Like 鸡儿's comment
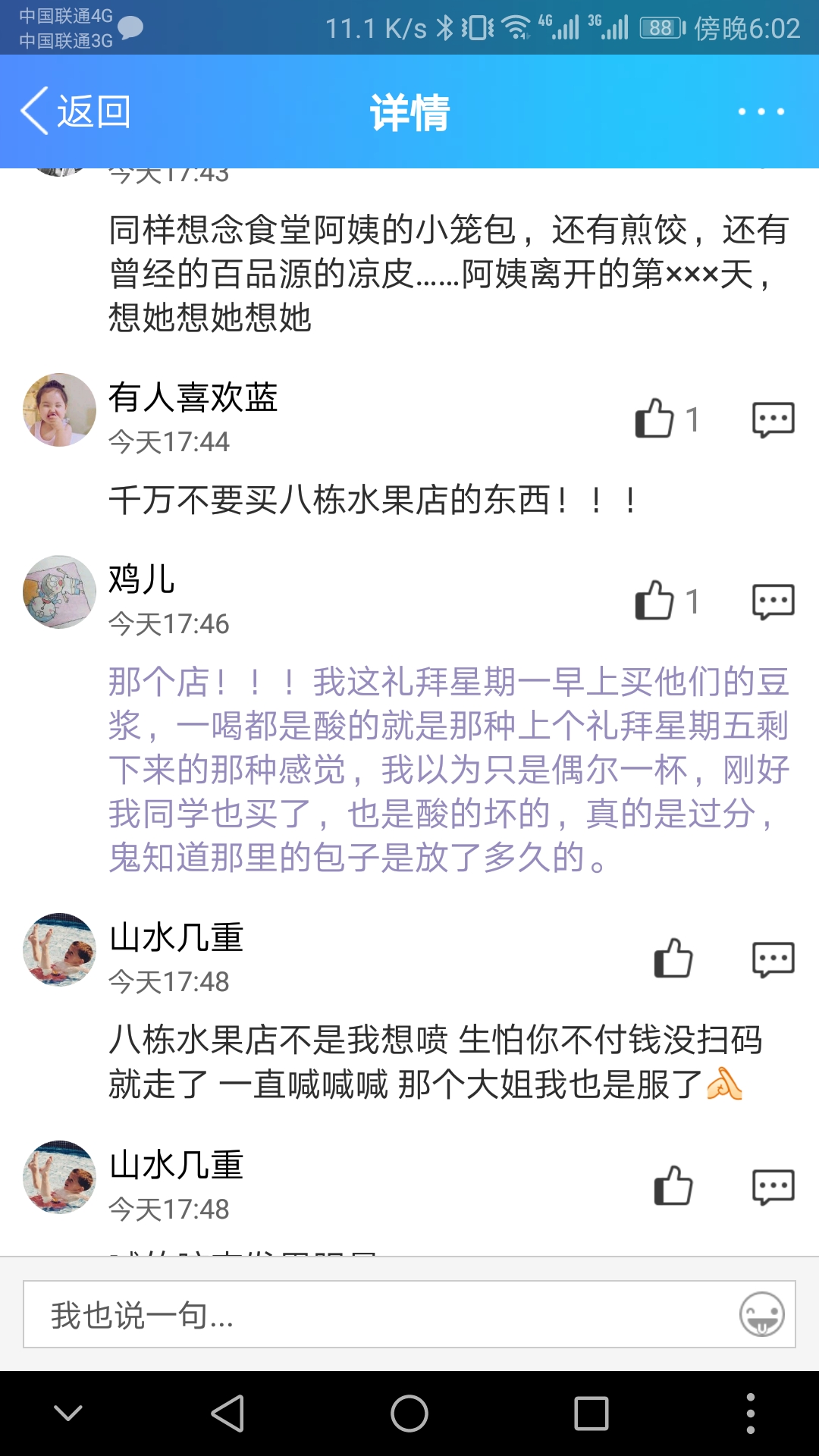The image size is (819, 1456). coord(655,601)
